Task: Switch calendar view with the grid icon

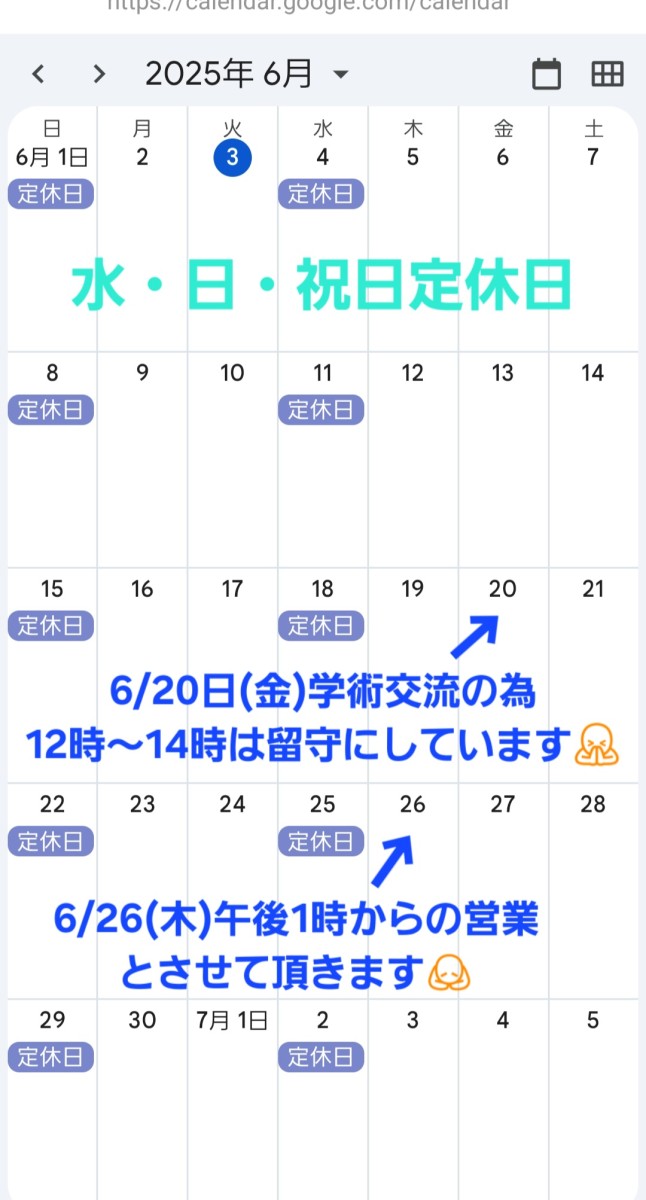Action: pyautogui.click(x=607, y=73)
